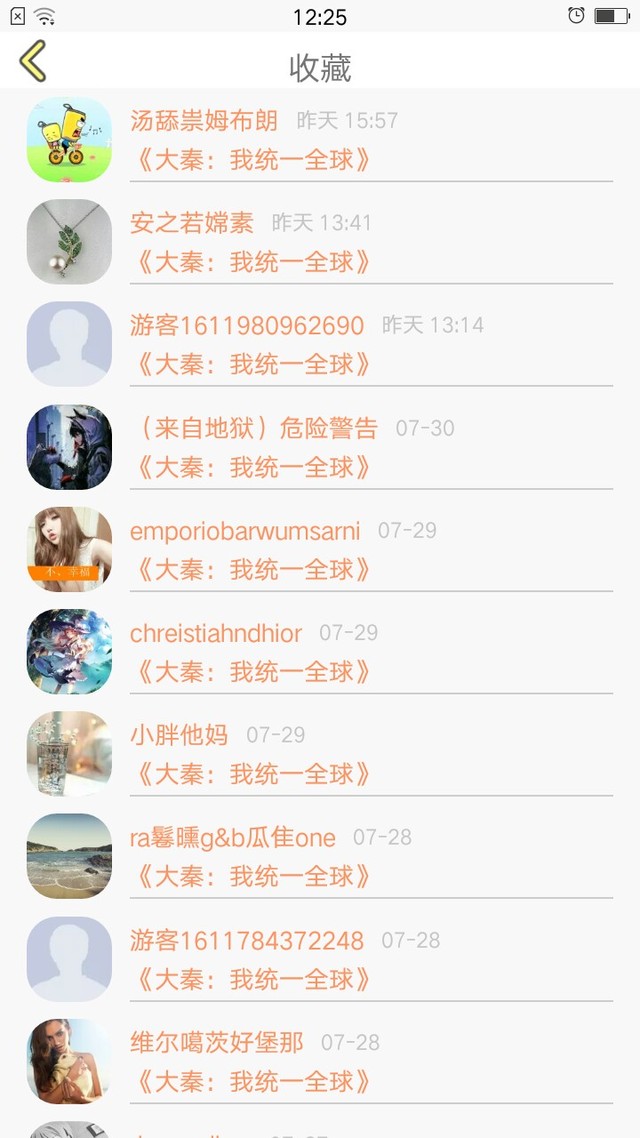Go back using the yellow arrow
The height and width of the screenshot is (1138, 640).
33,61
